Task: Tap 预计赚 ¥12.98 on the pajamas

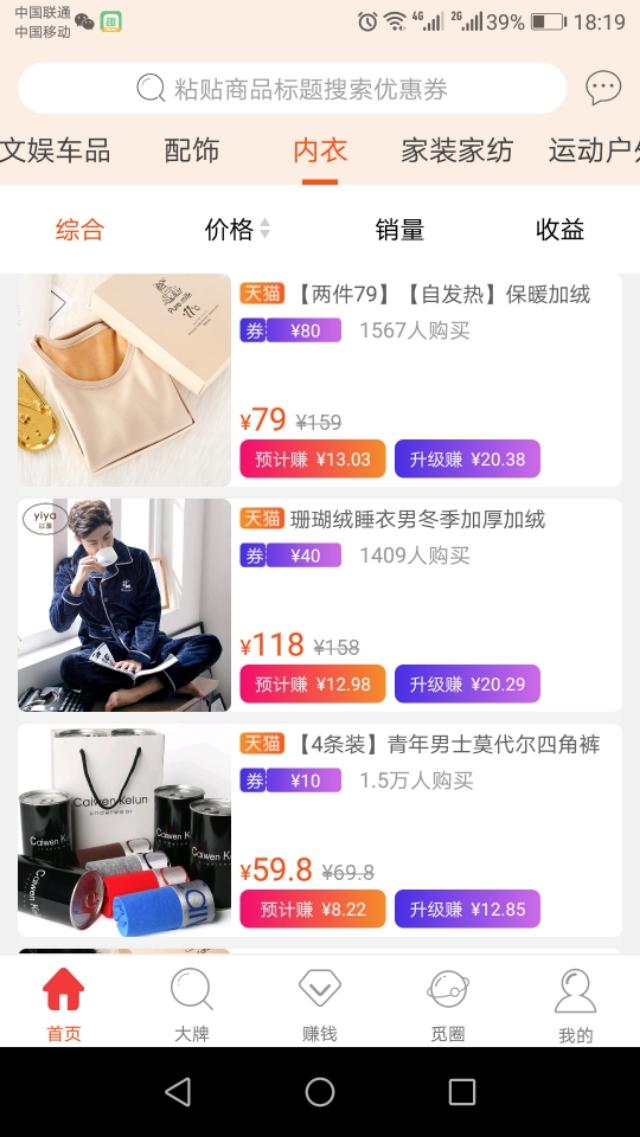Action: point(312,684)
